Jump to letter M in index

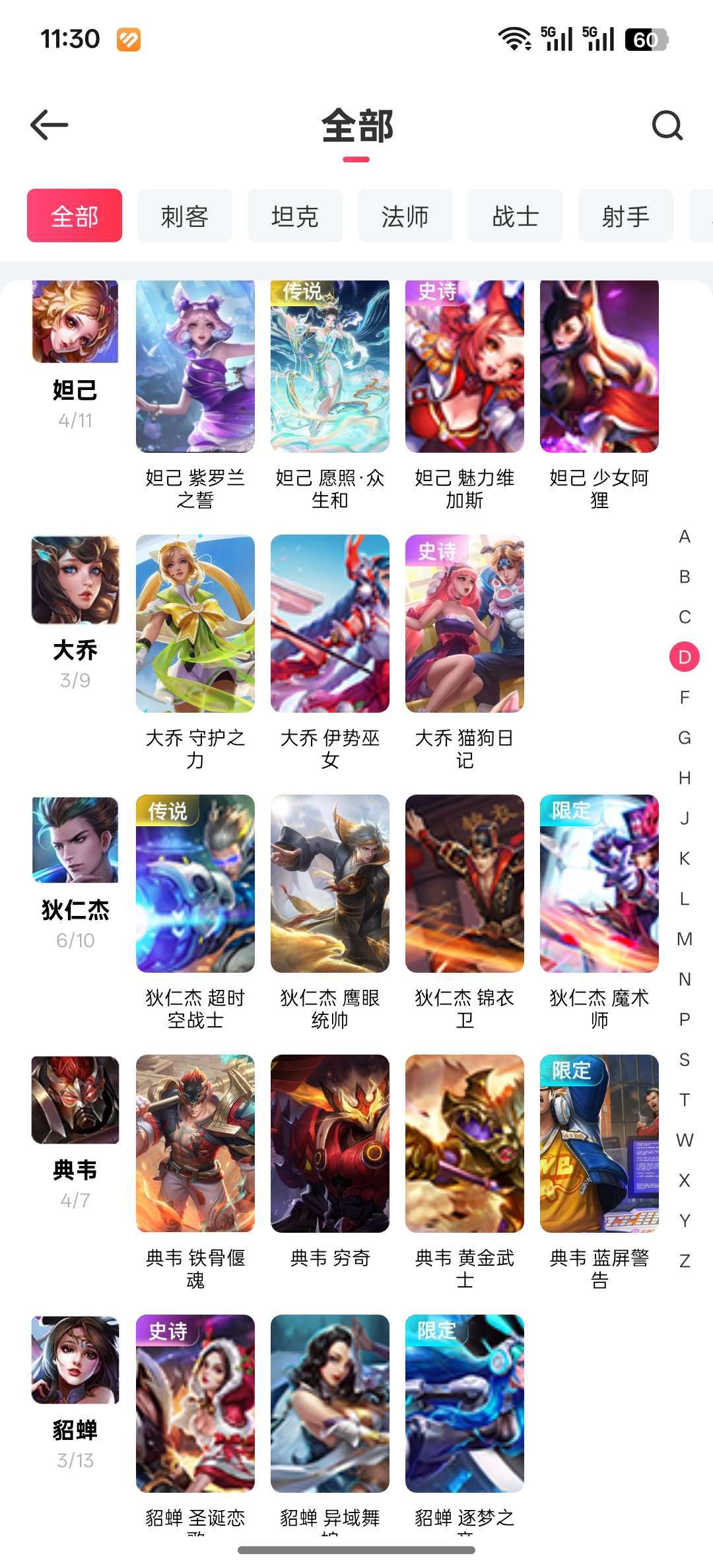[685, 939]
